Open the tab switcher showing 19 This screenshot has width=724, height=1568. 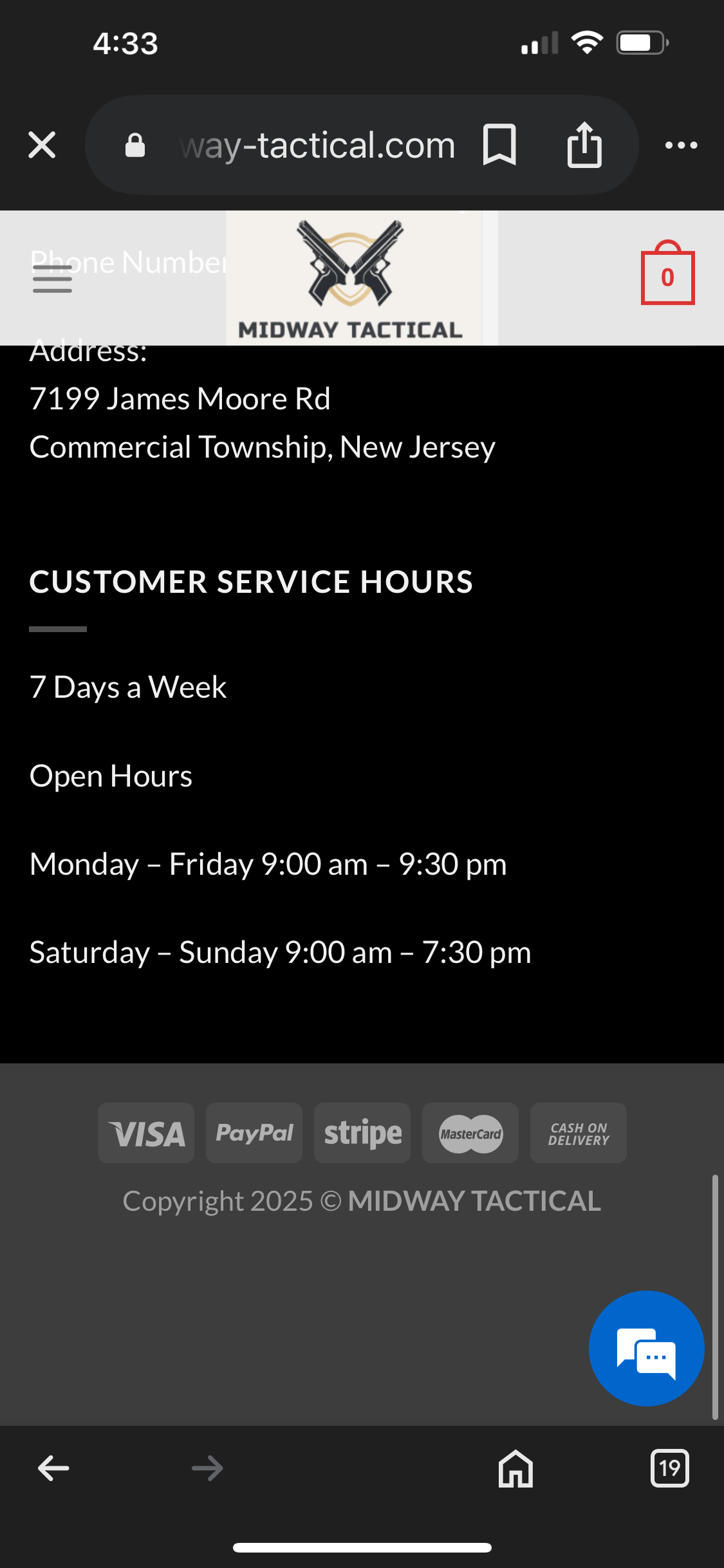point(669,1468)
